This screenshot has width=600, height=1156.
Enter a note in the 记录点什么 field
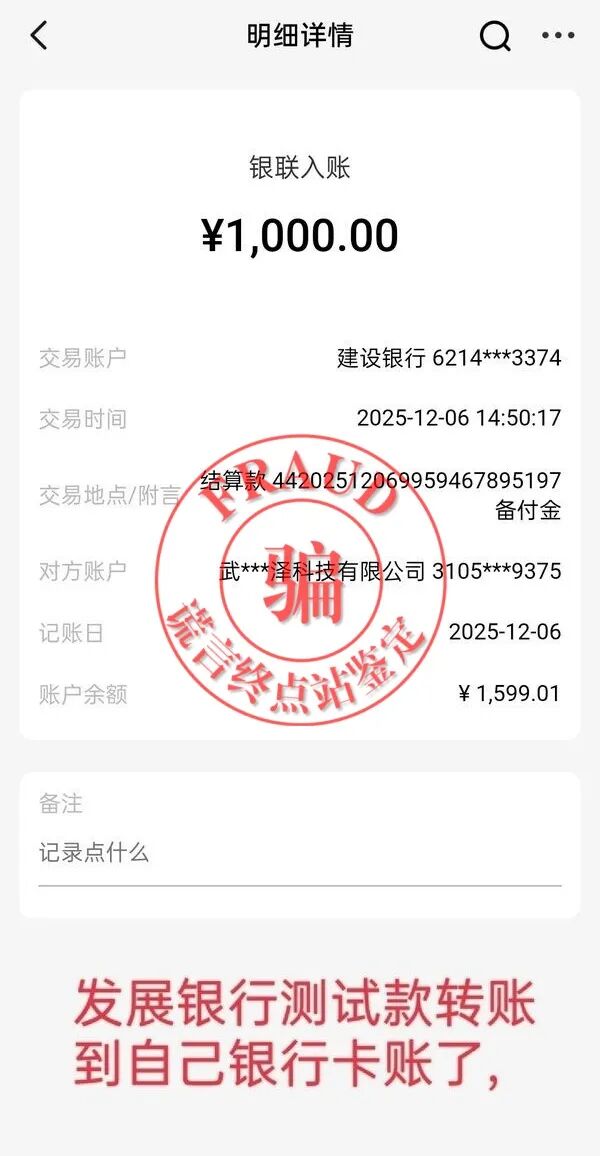point(298,853)
